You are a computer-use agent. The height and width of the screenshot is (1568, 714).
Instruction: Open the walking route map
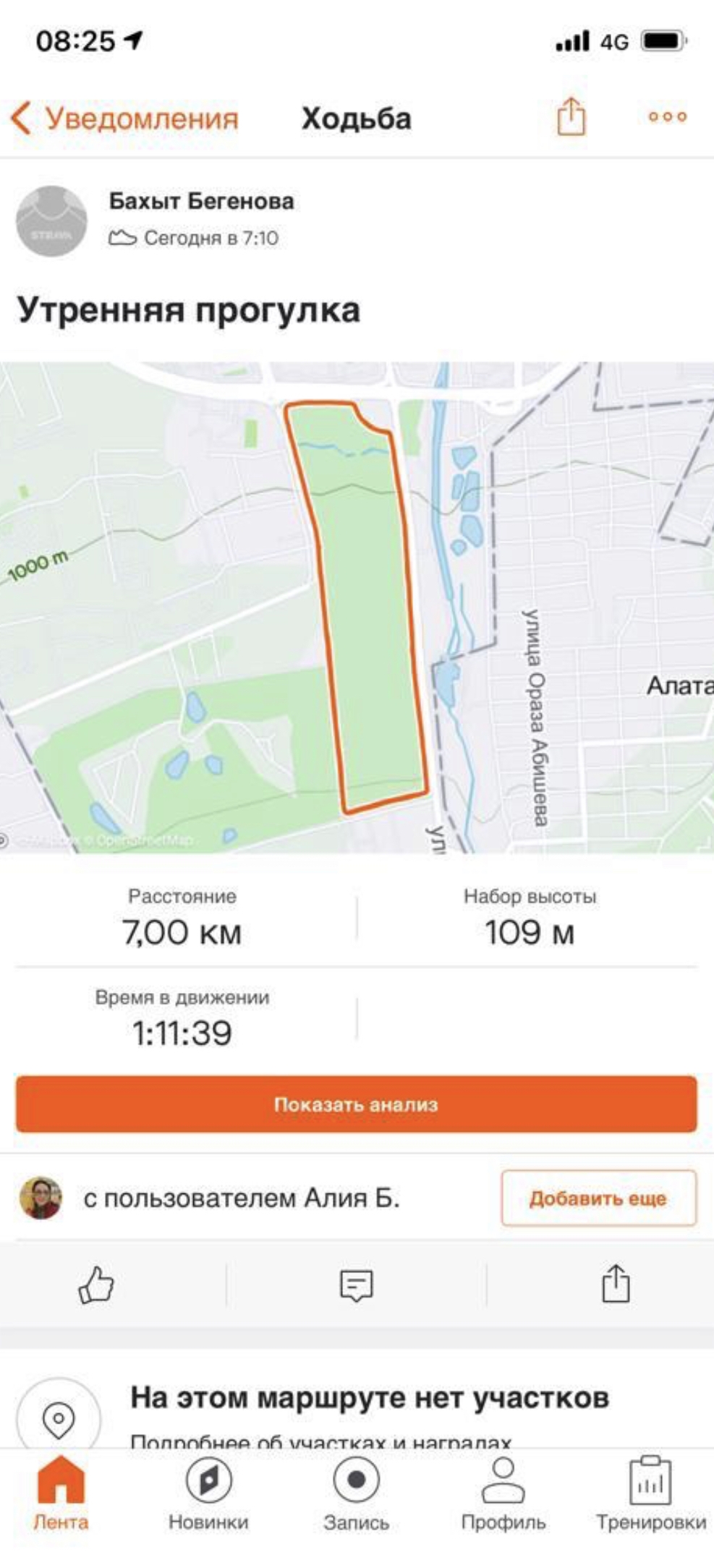coord(357,608)
